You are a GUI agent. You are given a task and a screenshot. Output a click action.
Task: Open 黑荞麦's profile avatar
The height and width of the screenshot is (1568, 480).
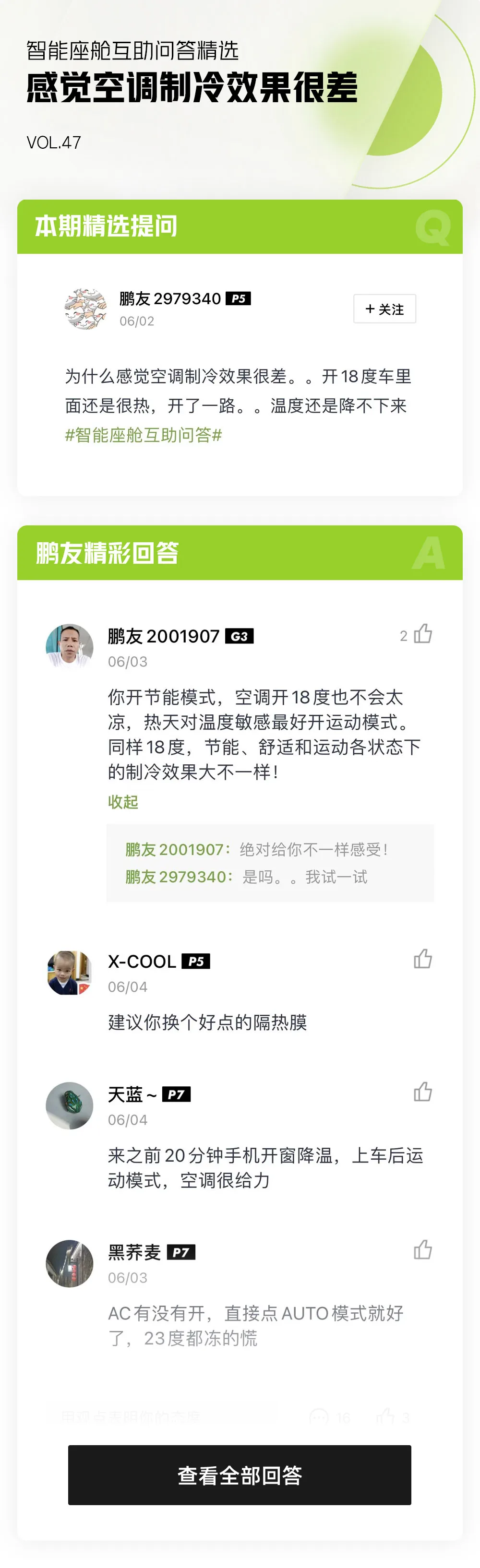[x=70, y=1263]
